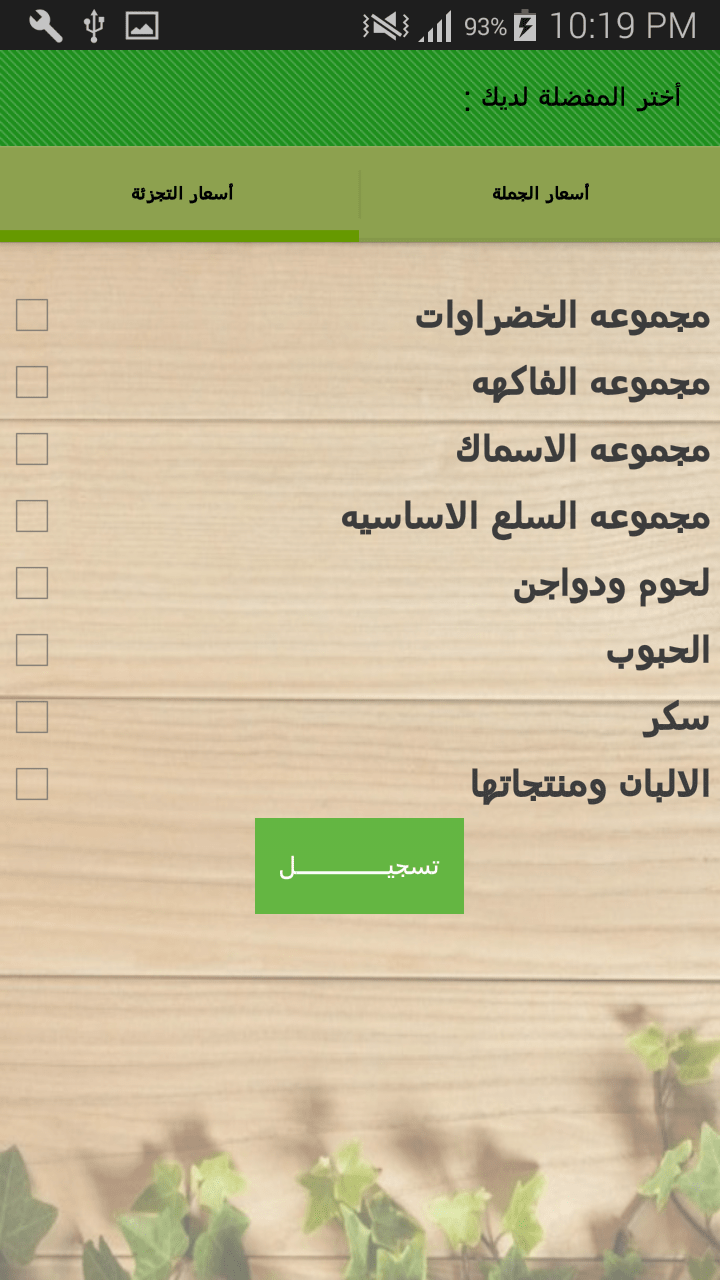Enable the مجموعه السلع الاساسيه checkbox

32,516
